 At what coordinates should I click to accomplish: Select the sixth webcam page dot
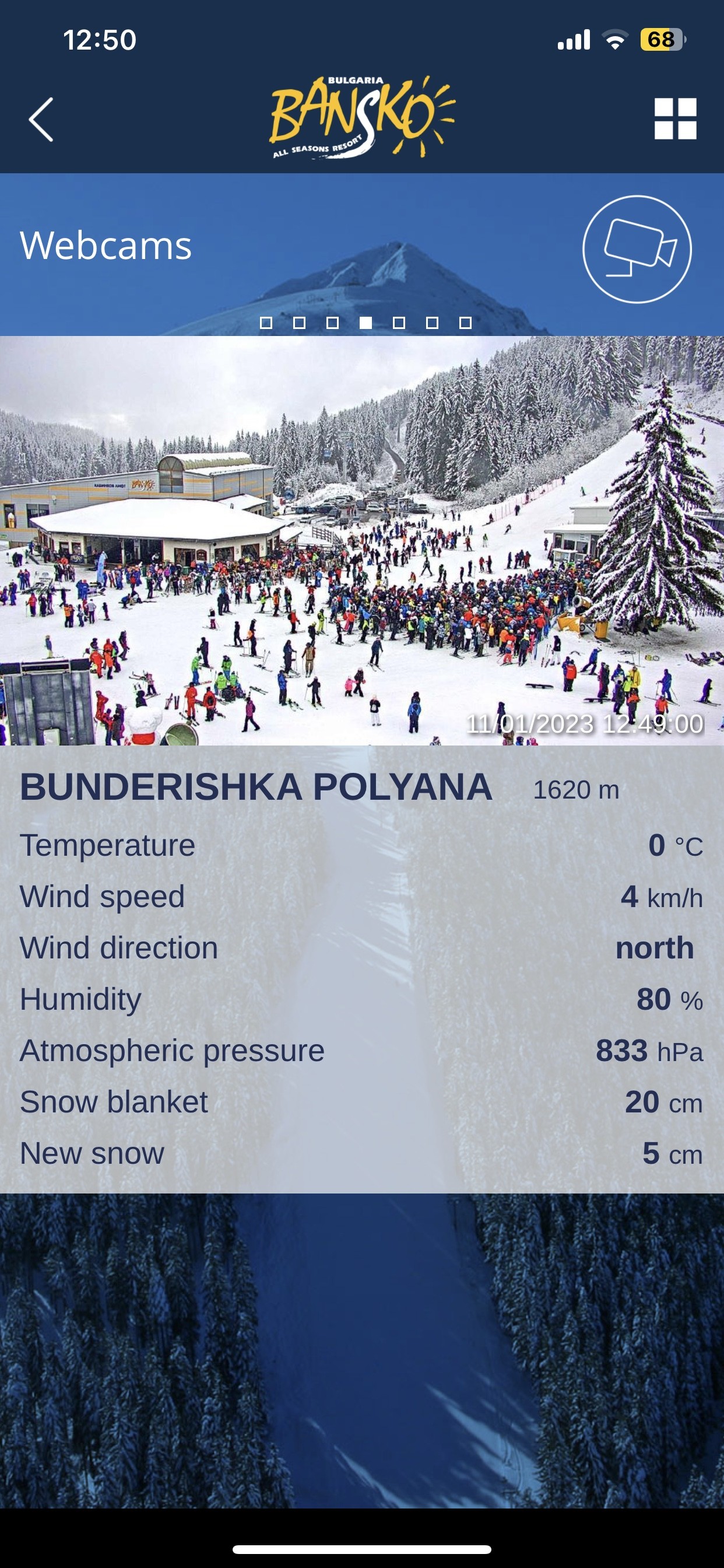click(432, 323)
